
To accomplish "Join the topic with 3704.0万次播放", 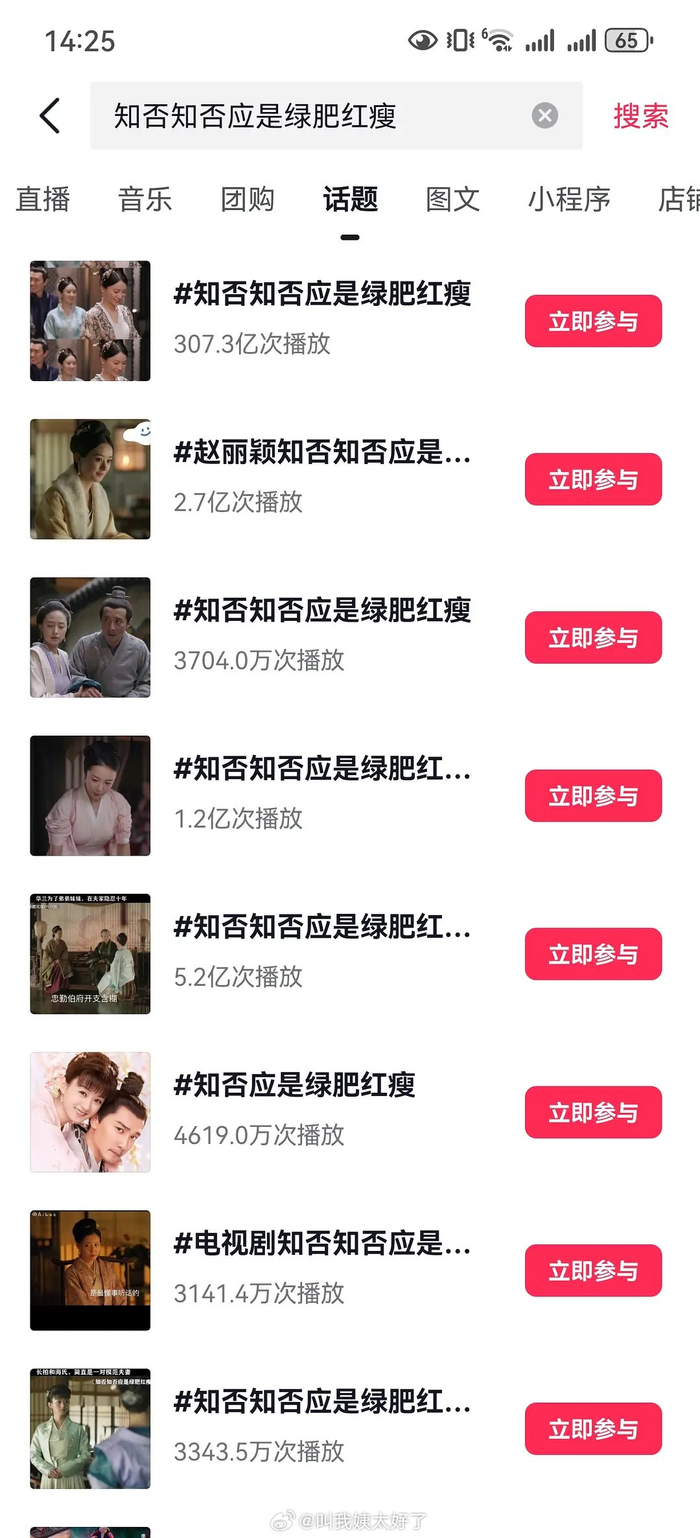I will (x=593, y=637).
